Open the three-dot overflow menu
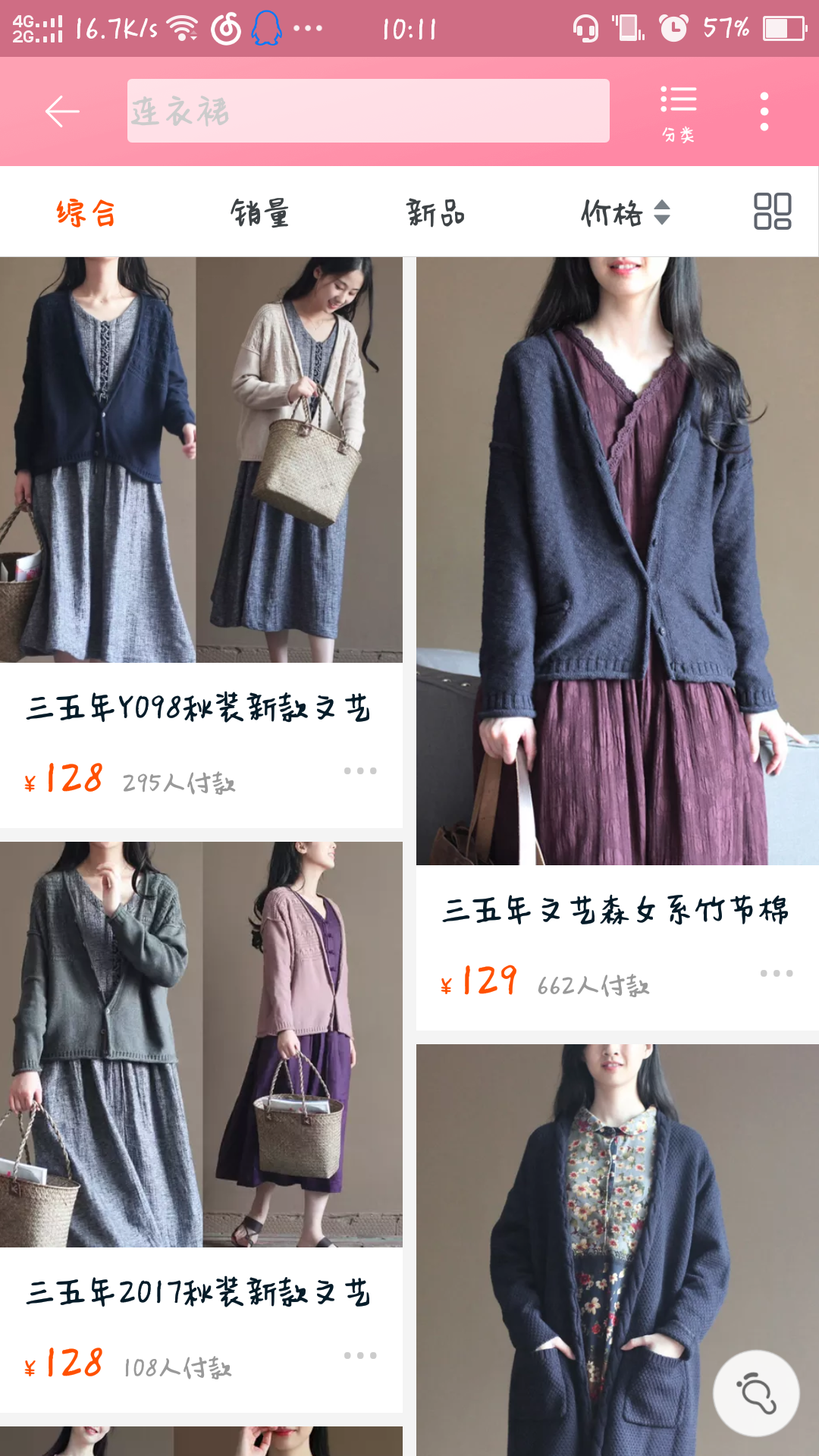 click(764, 111)
